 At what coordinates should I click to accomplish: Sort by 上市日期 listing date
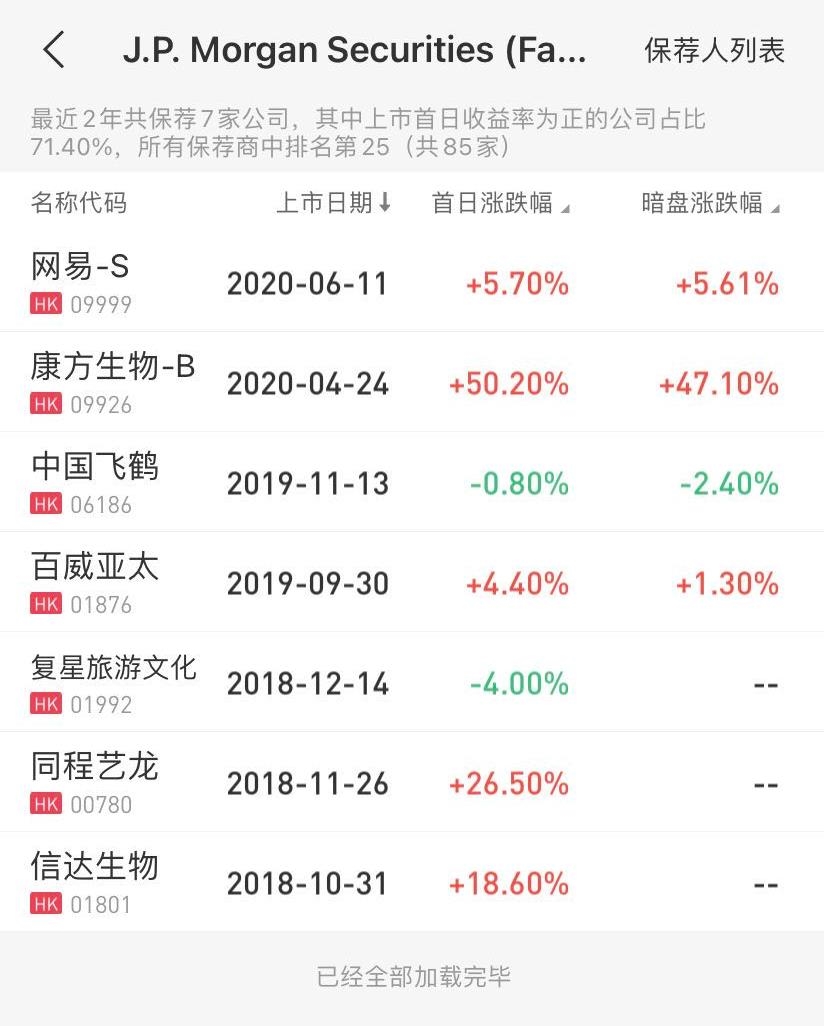click(x=334, y=204)
